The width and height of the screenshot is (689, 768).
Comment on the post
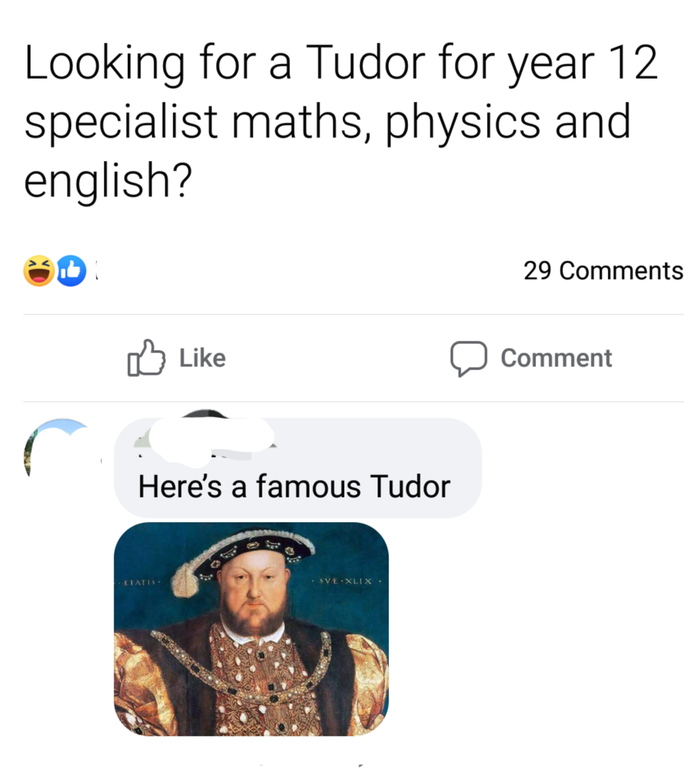[531, 358]
